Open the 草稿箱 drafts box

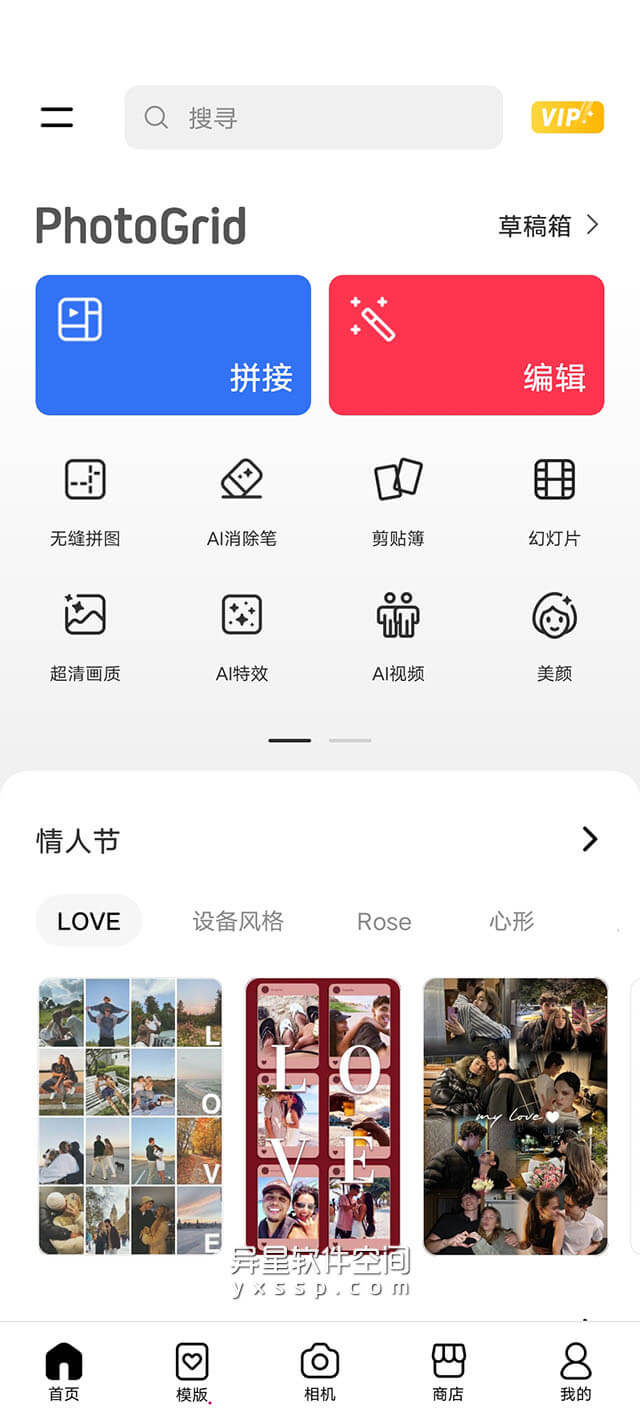click(549, 226)
